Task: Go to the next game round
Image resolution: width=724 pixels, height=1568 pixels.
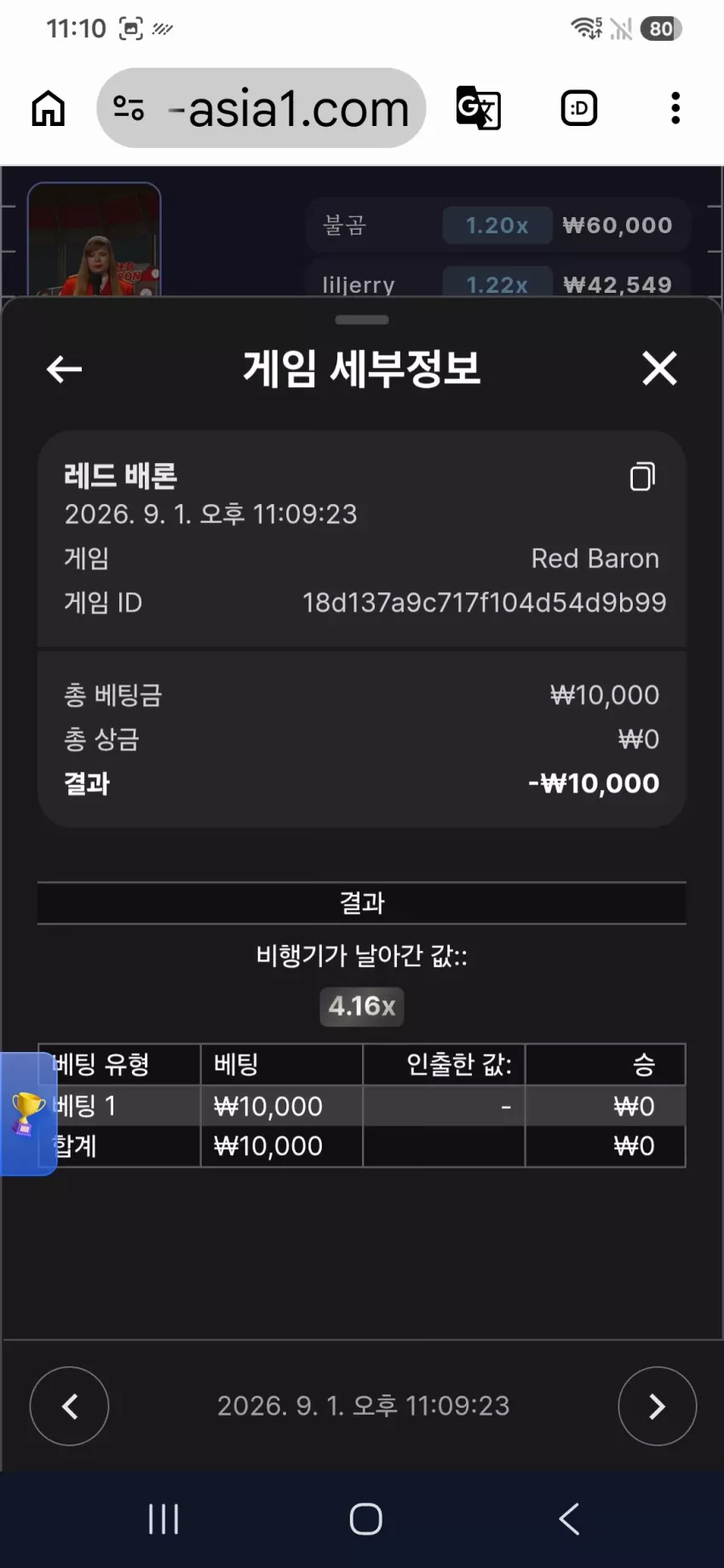Action: coord(657,1406)
